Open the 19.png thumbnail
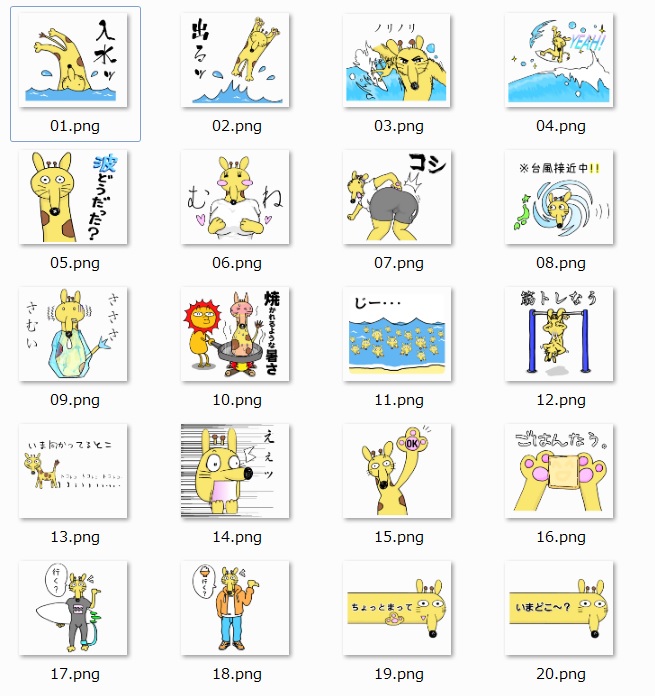Image resolution: width=655 pixels, height=696 pixels. point(398,608)
